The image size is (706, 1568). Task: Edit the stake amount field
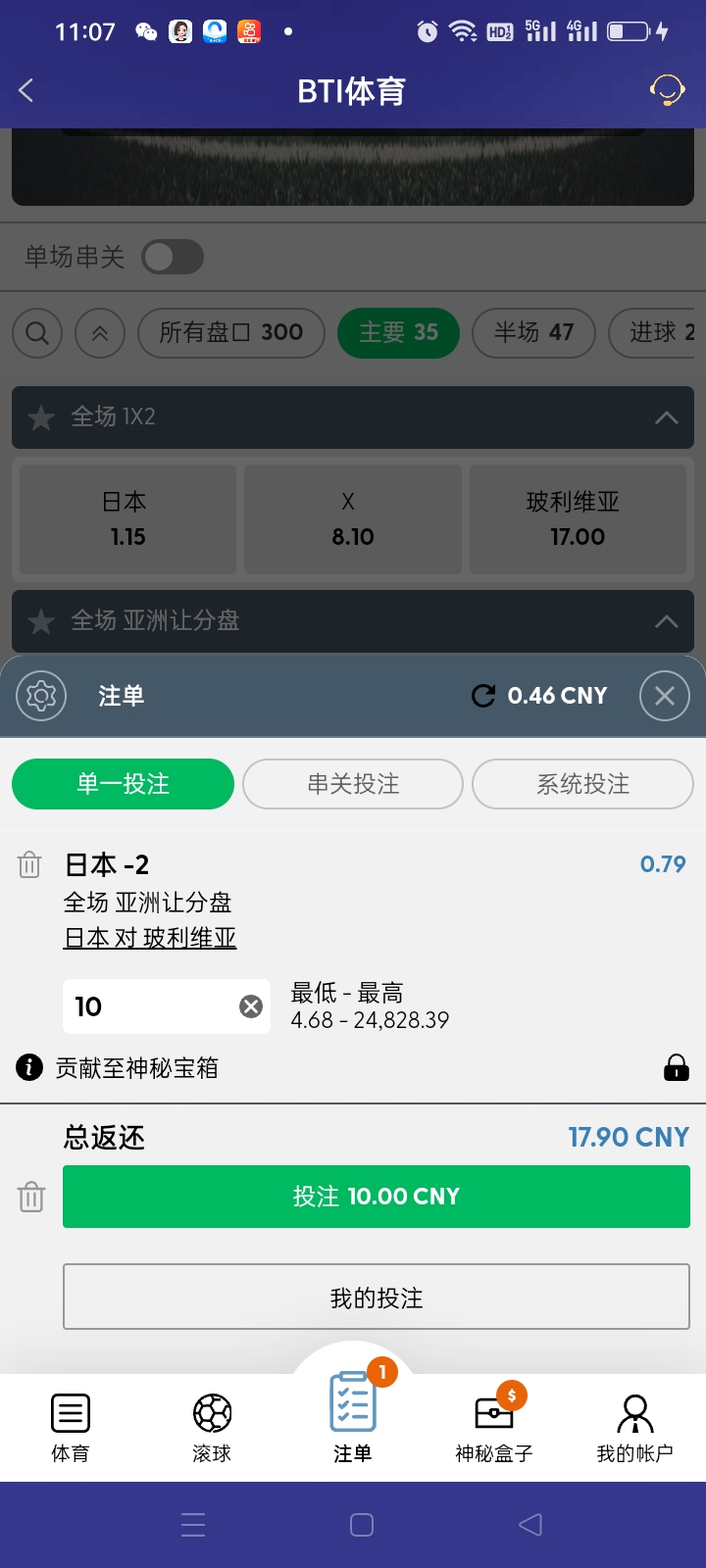click(x=147, y=1006)
